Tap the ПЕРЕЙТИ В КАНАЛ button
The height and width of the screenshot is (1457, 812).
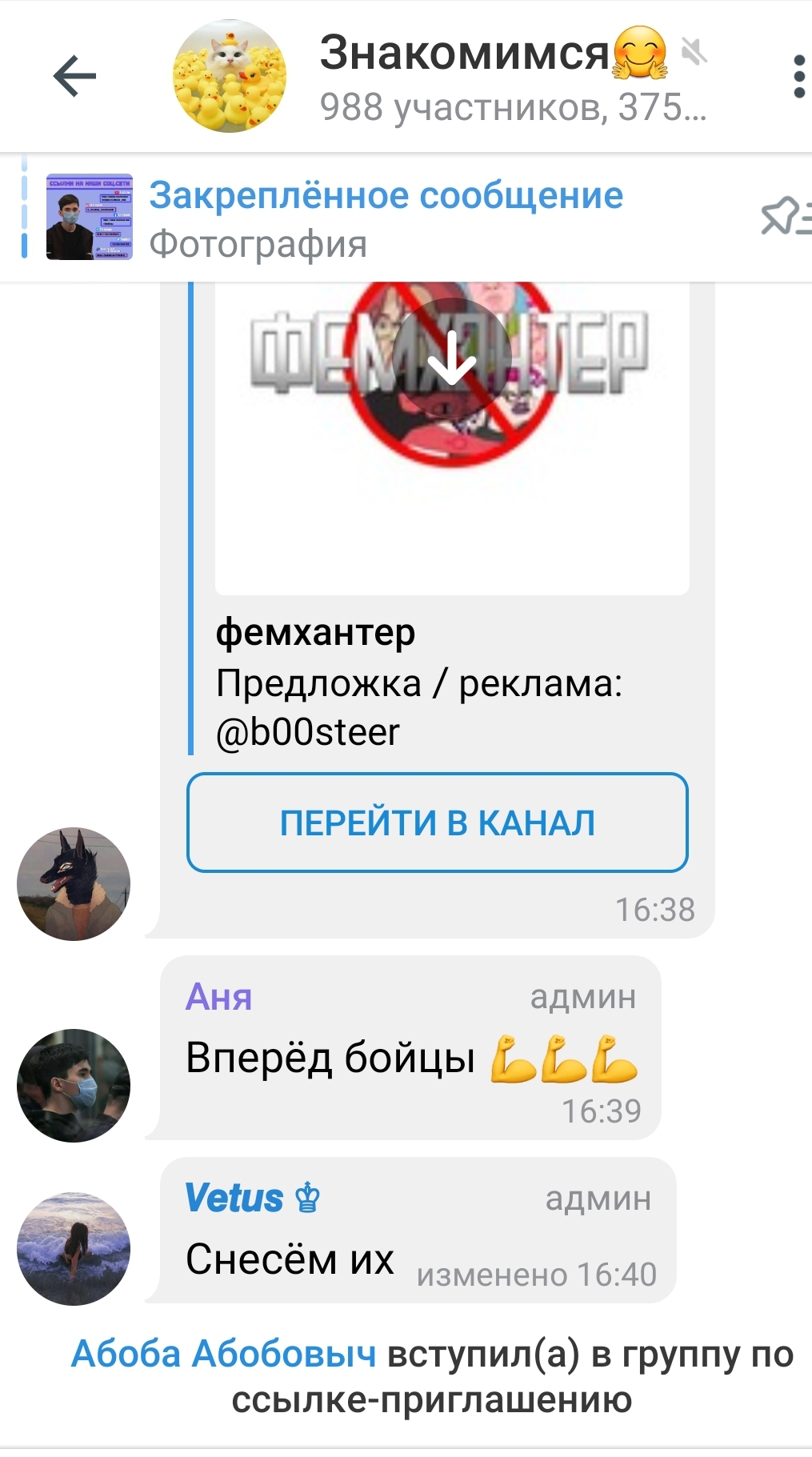point(437,823)
